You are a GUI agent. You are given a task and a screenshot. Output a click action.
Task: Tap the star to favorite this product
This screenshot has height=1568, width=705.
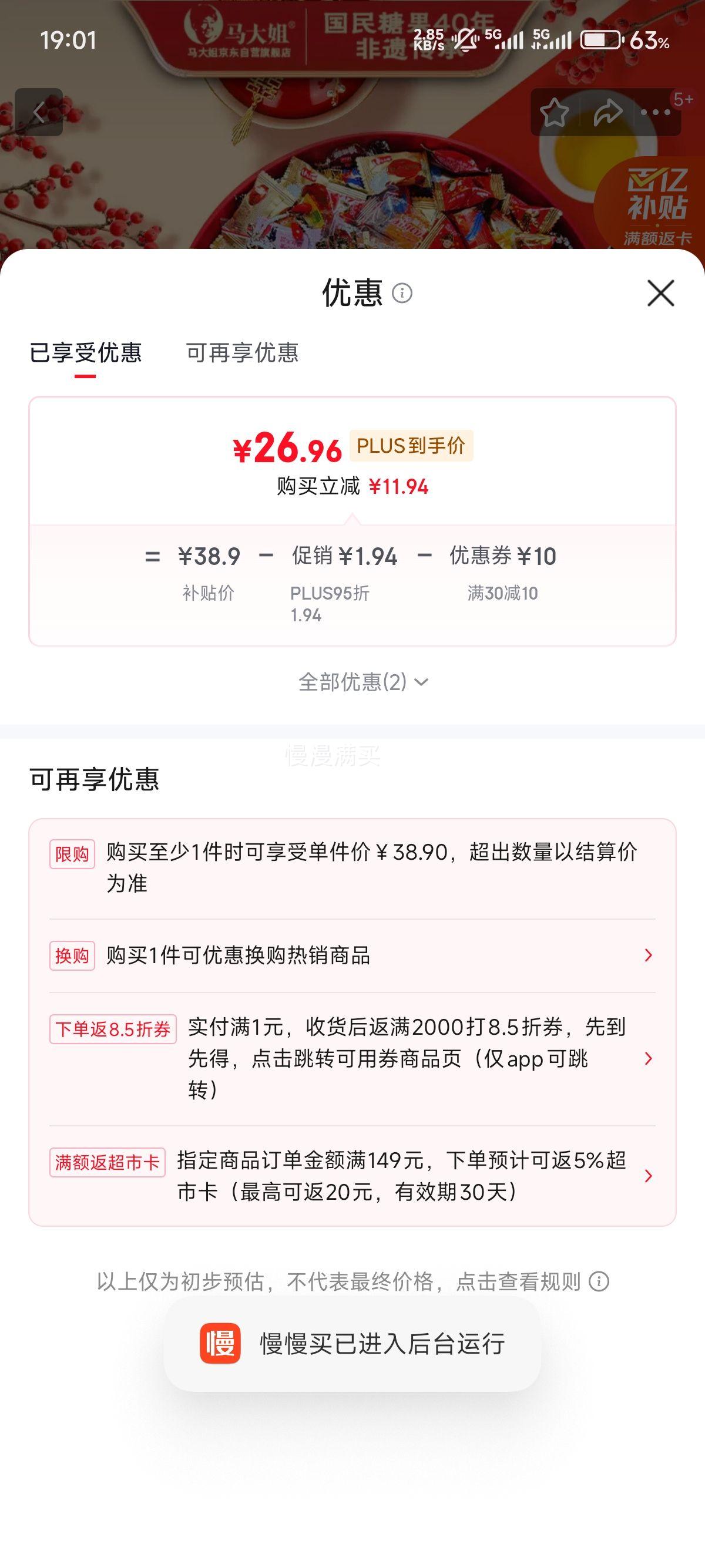[x=555, y=113]
